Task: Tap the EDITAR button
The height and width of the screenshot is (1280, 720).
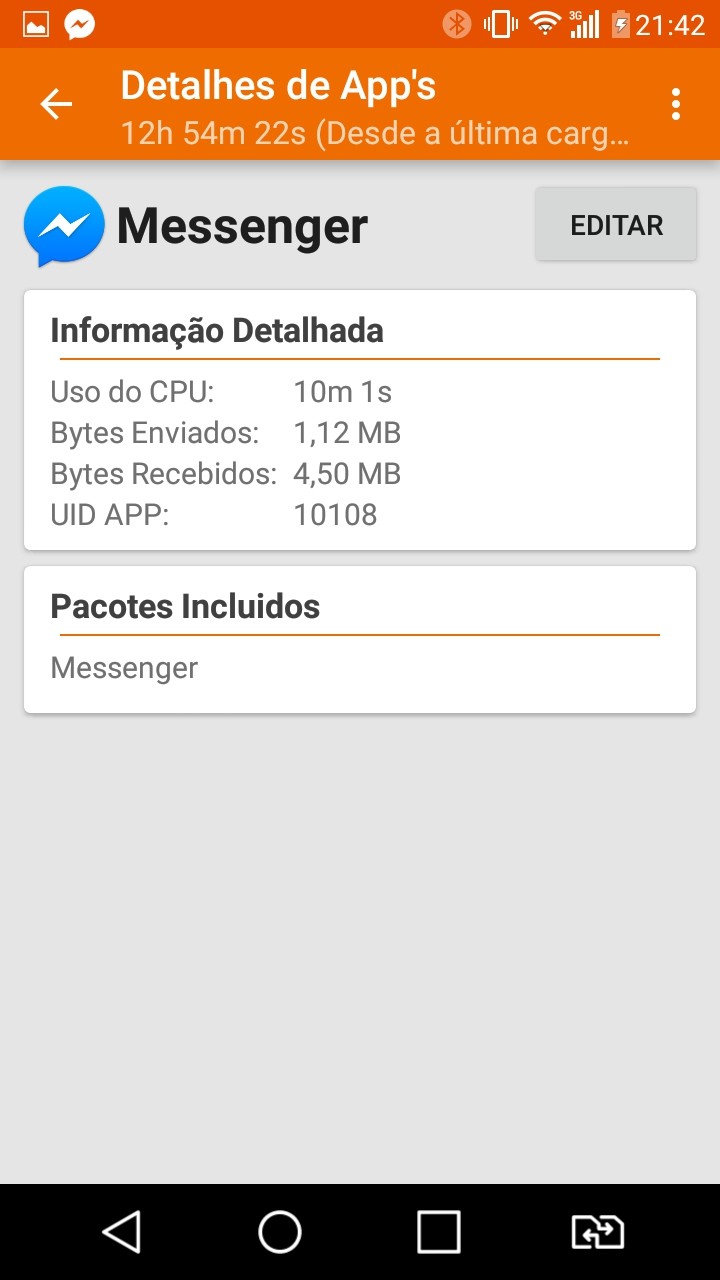Action: (616, 225)
